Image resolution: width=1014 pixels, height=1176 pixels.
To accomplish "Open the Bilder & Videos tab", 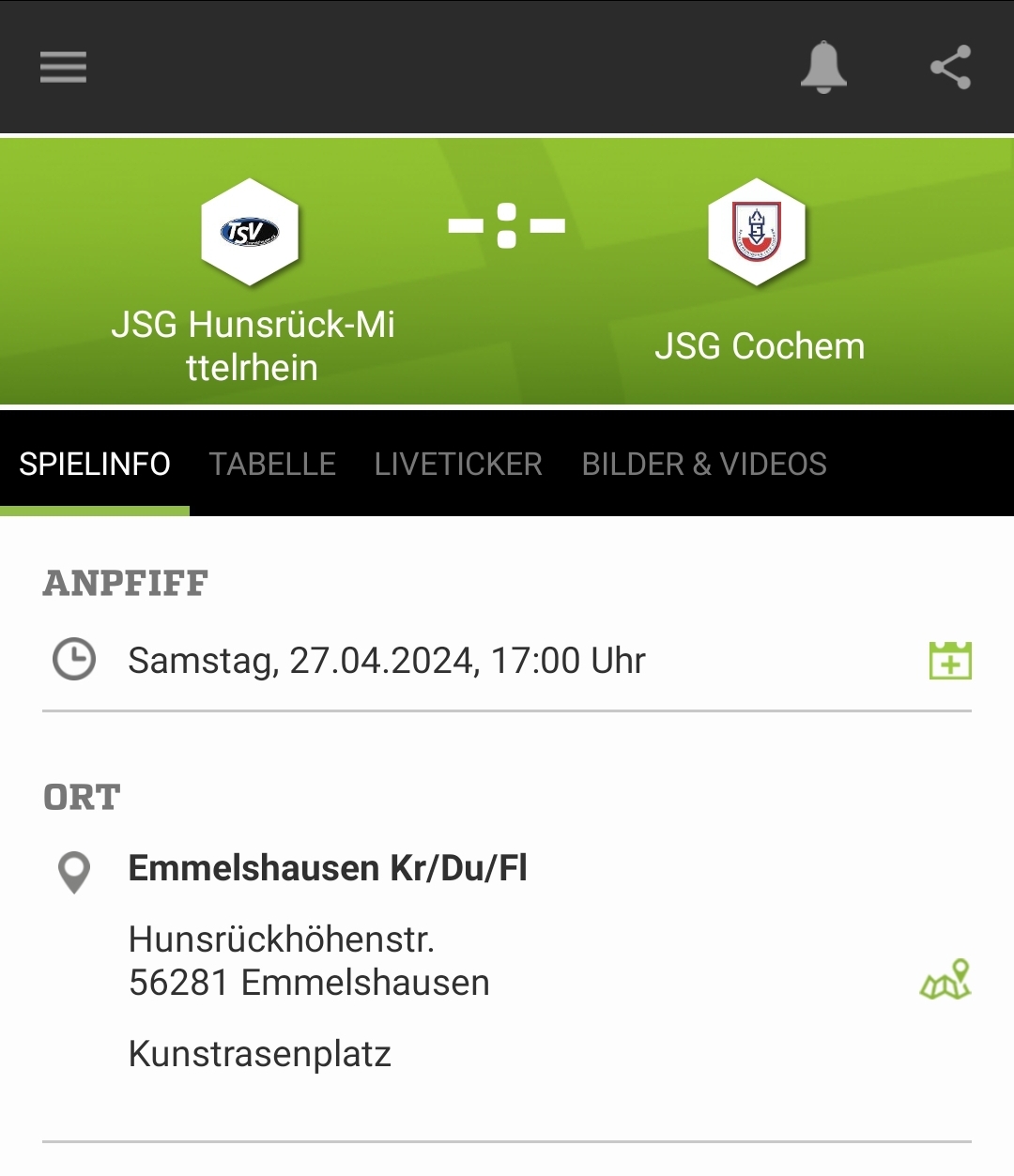I will [x=704, y=465].
